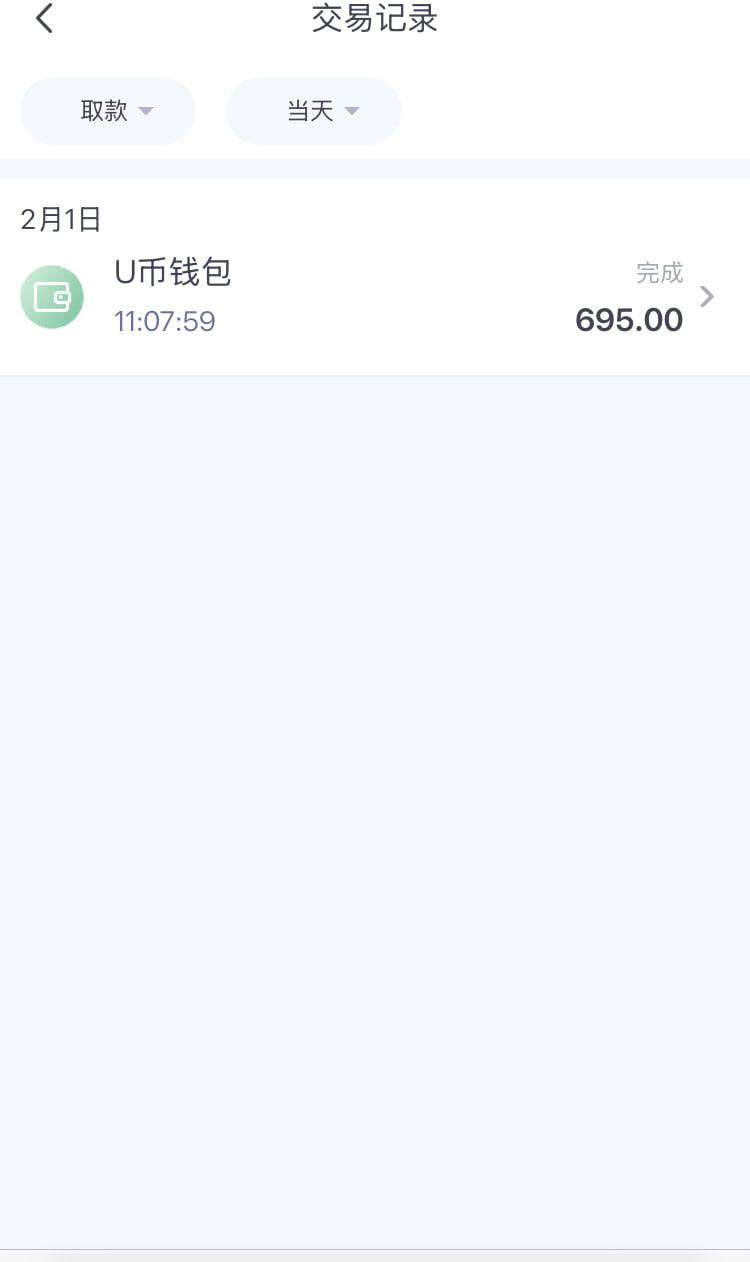Open the 取款 transaction type dropdown
Viewport: 750px width, 1262px height.
108,111
